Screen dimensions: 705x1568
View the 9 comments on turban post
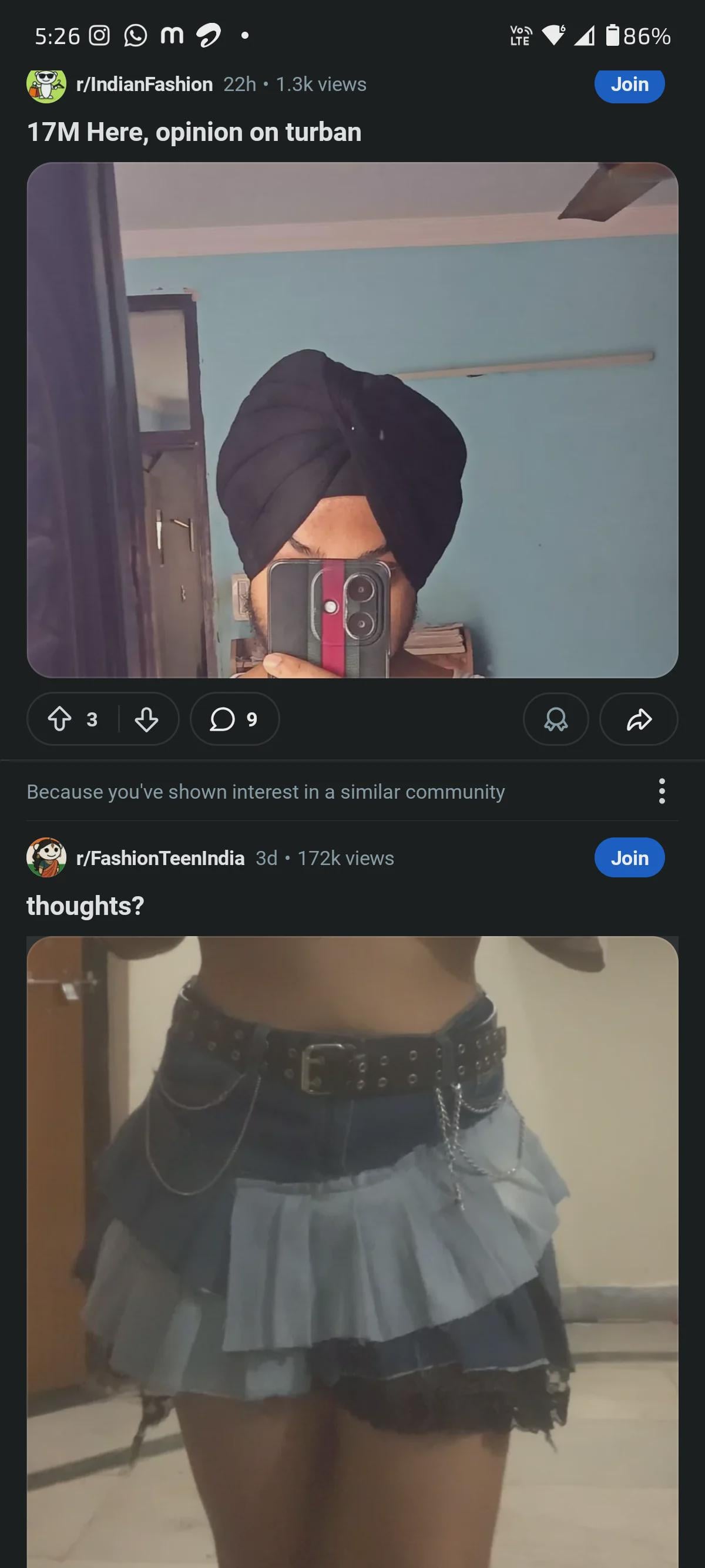coord(234,719)
